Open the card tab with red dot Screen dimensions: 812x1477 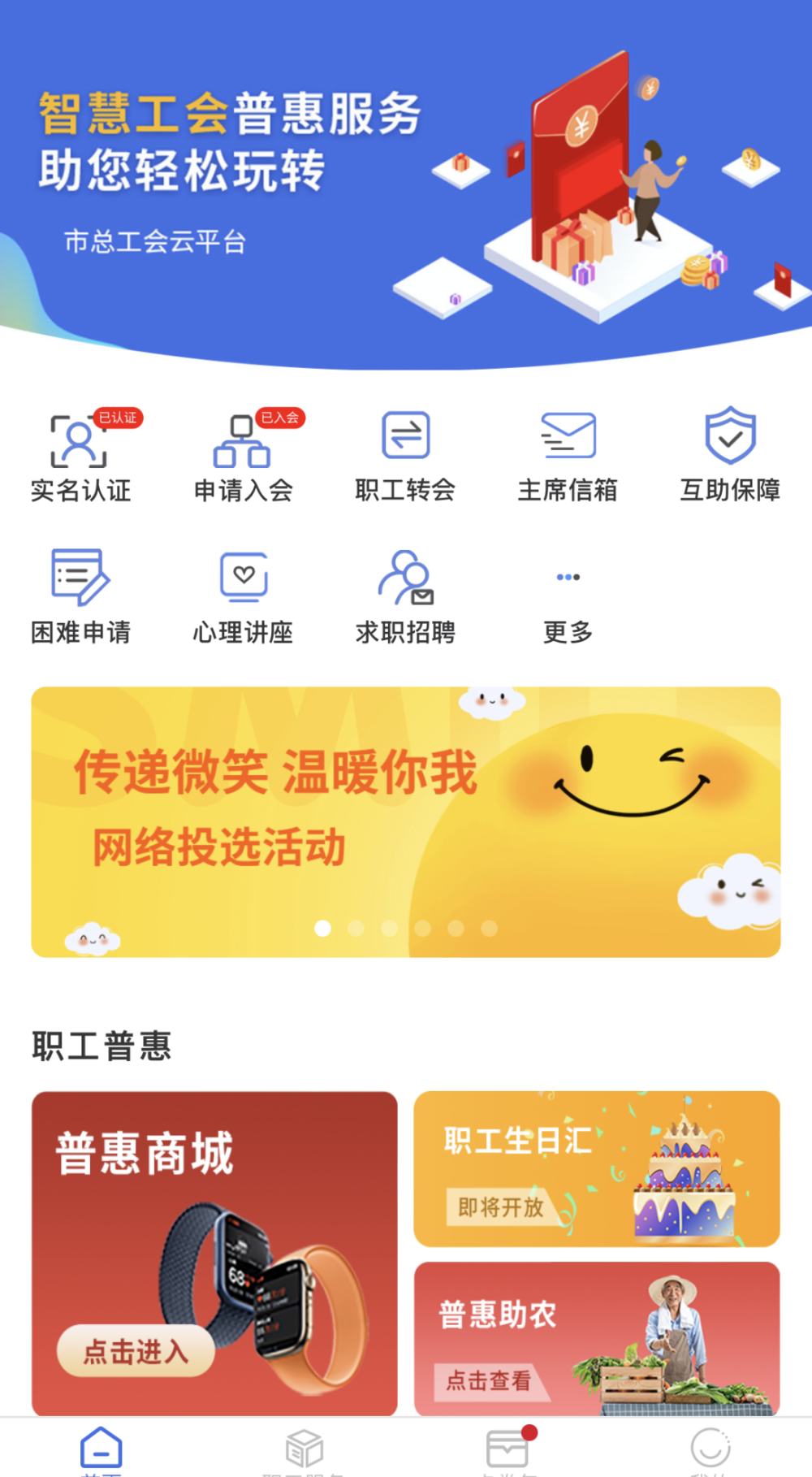pos(508,1449)
